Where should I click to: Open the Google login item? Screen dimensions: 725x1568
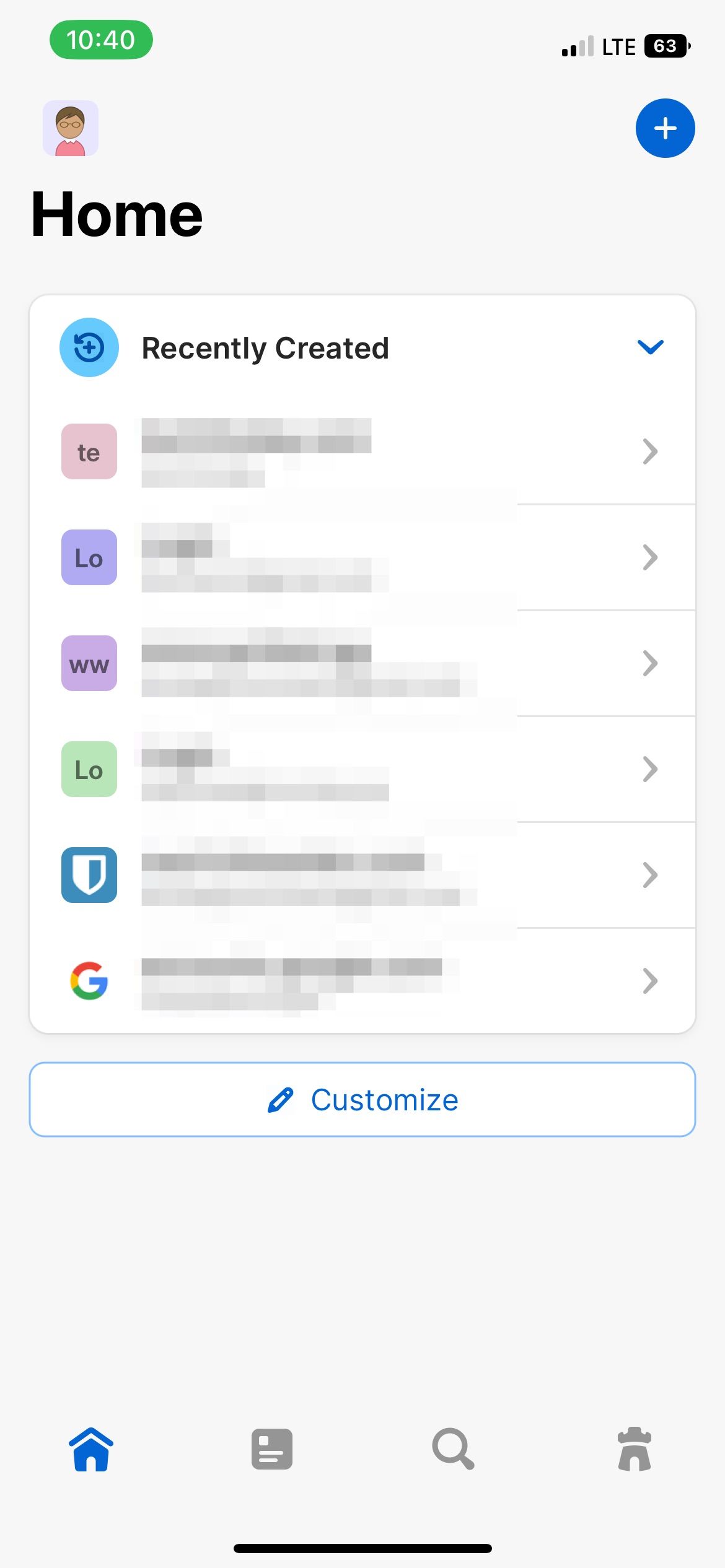coord(362,981)
